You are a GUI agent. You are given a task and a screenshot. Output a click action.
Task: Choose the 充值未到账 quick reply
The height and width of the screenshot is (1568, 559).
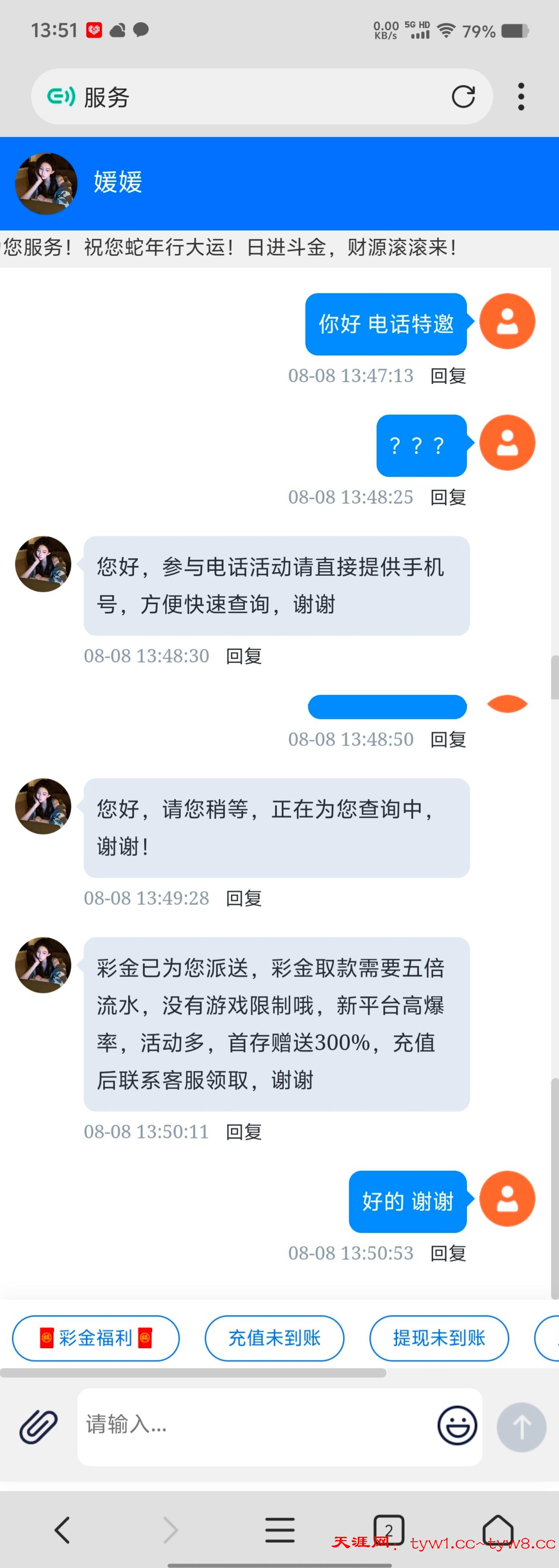pos(274,1338)
